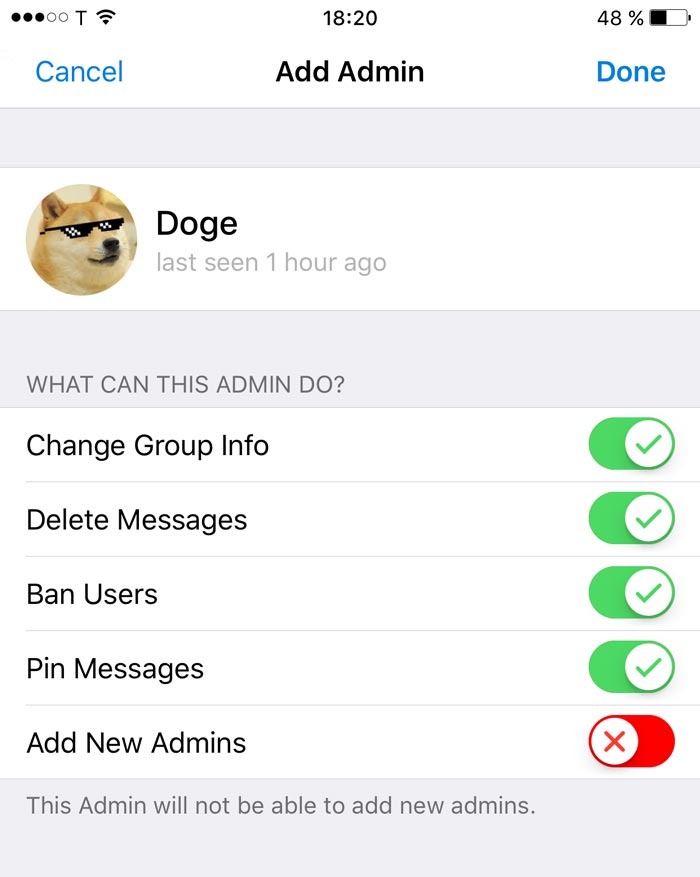Disable the Change Group Info permission
The height and width of the screenshot is (877, 700).
pyautogui.click(x=631, y=444)
